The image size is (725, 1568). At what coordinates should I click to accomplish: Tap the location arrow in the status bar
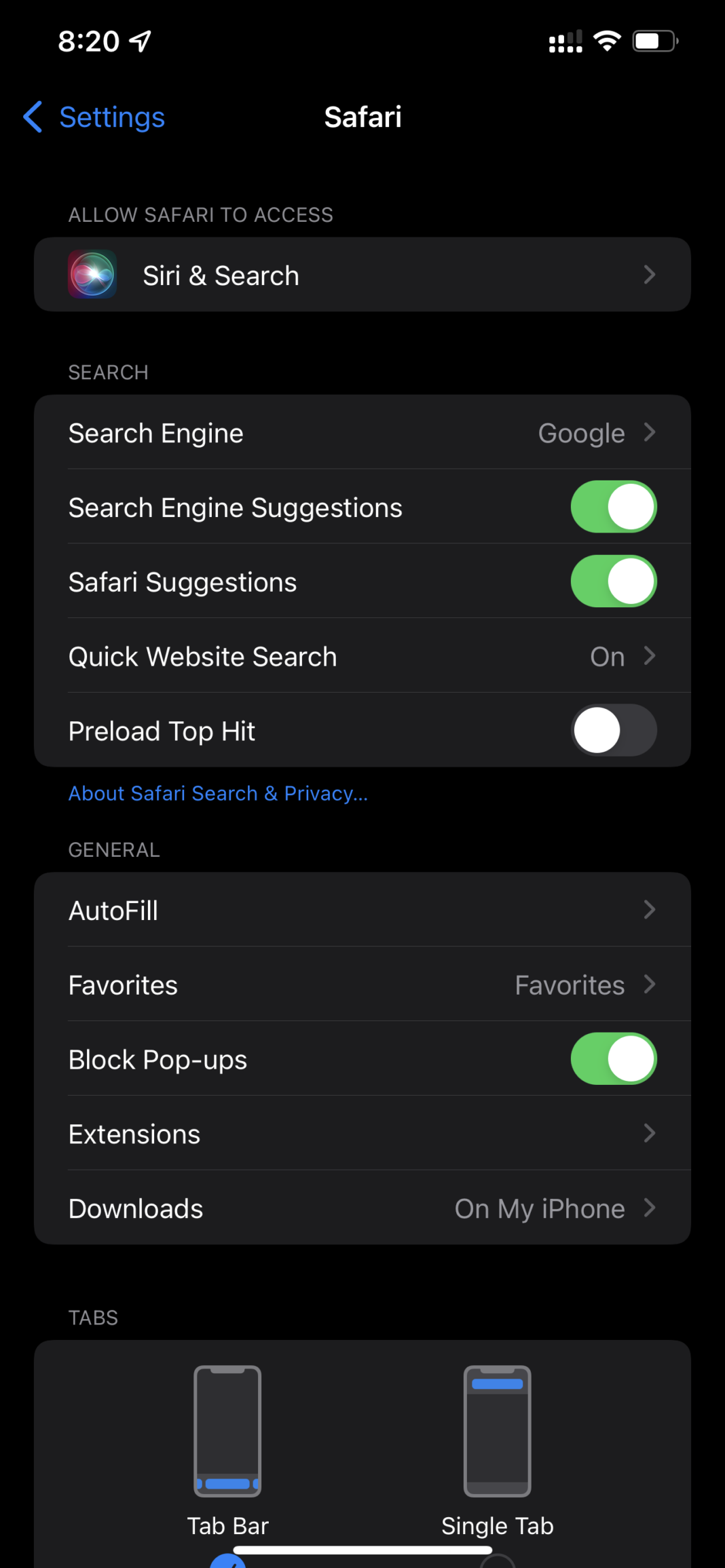[x=141, y=41]
